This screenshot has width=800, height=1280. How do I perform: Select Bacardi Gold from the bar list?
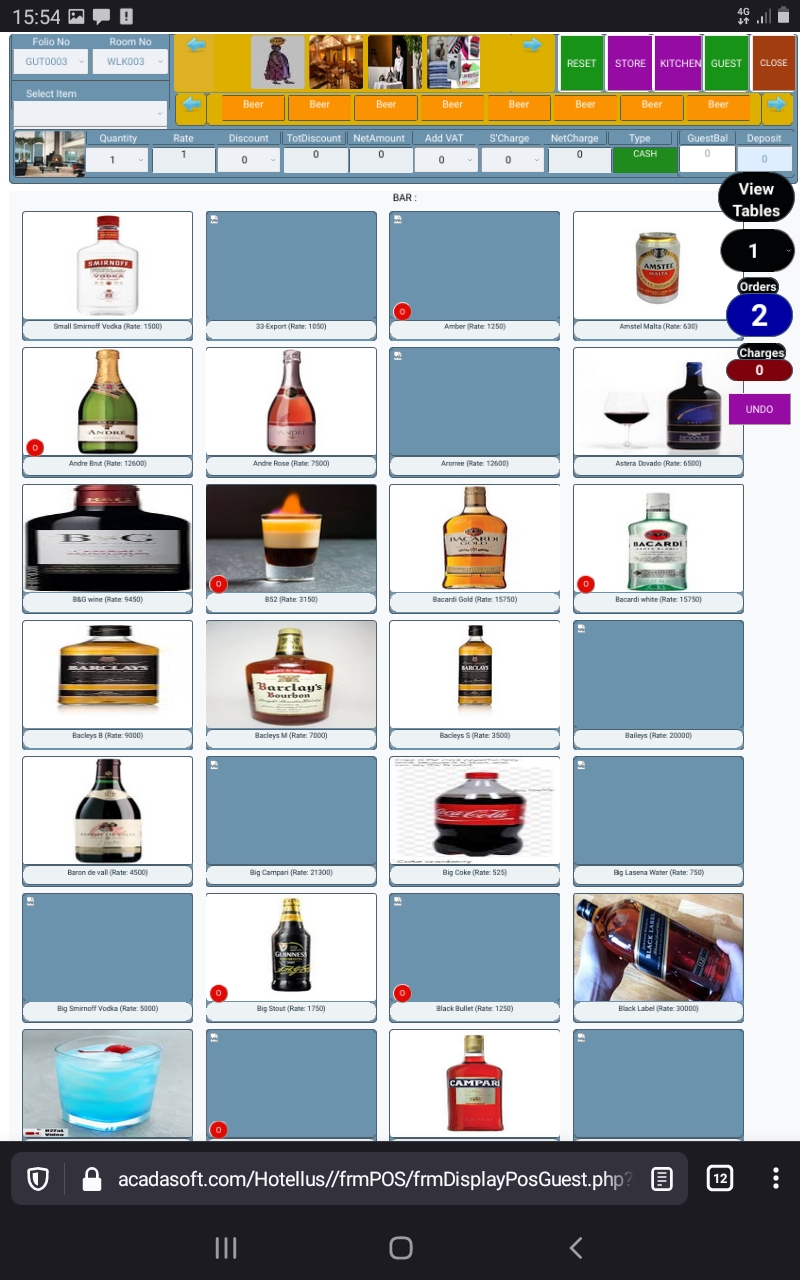tap(474, 538)
